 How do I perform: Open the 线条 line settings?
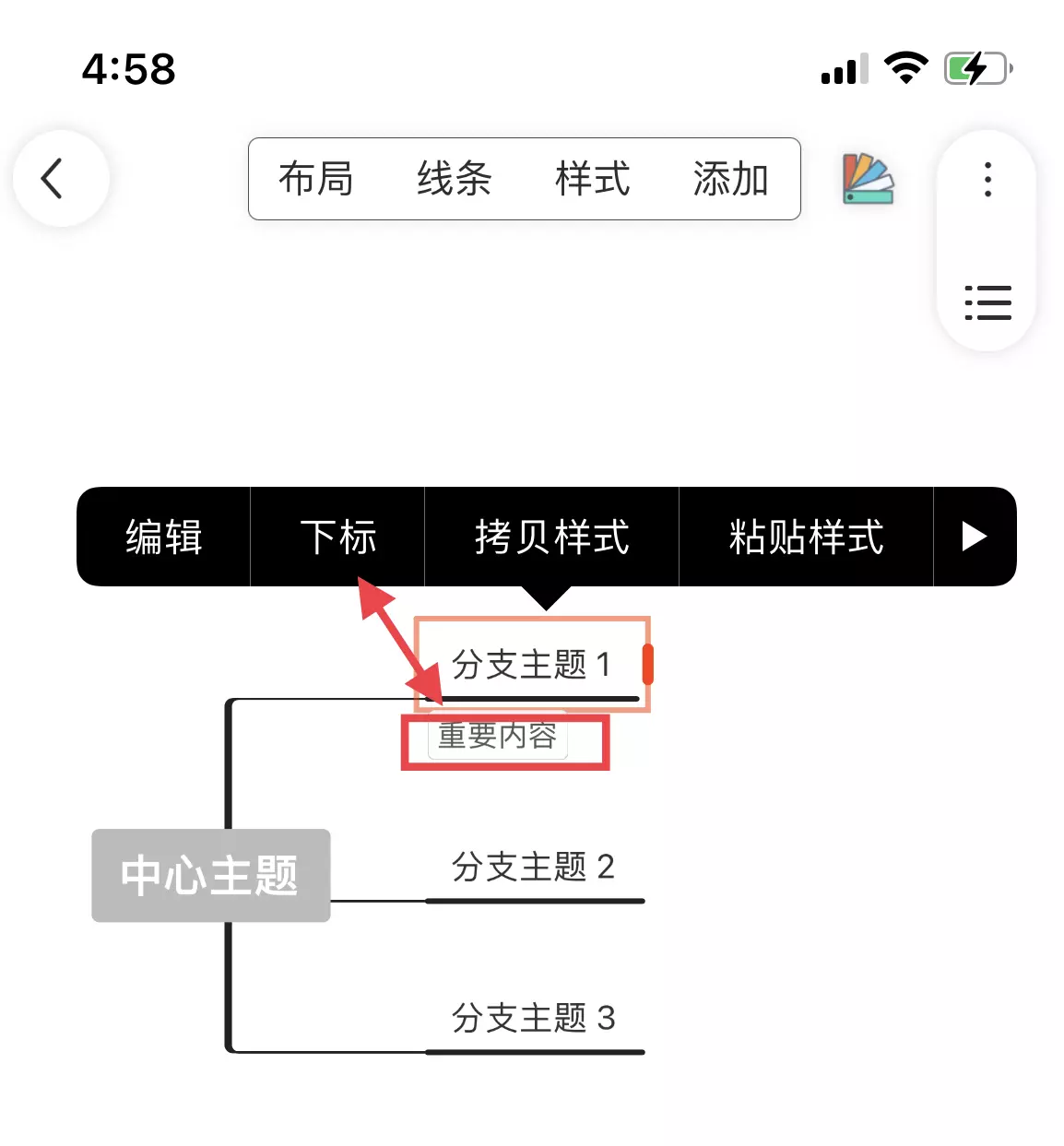[455, 179]
